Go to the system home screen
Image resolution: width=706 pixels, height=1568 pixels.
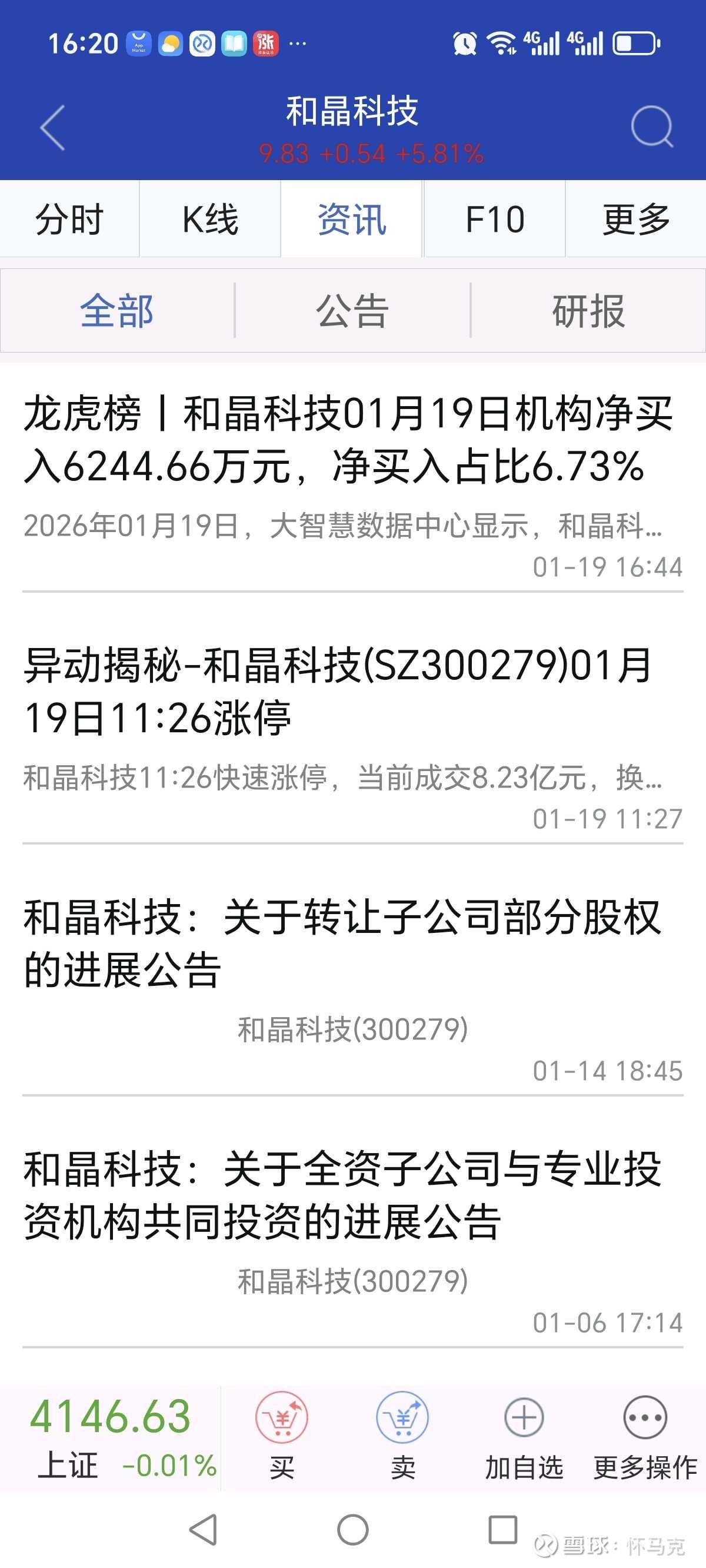(x=352, y=1530)
